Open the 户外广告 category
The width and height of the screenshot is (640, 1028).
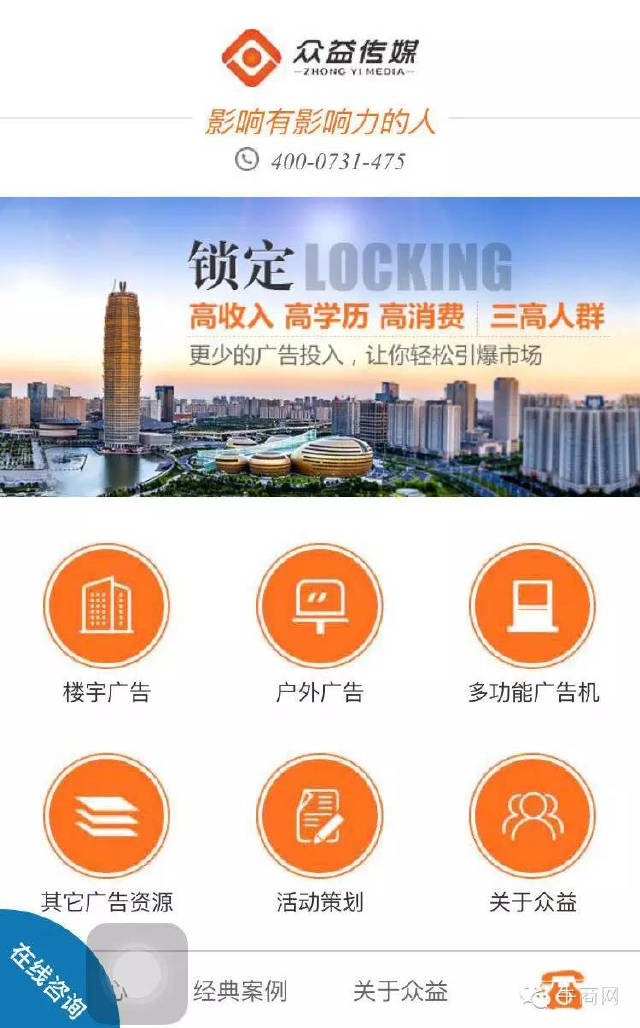[319, 606]
